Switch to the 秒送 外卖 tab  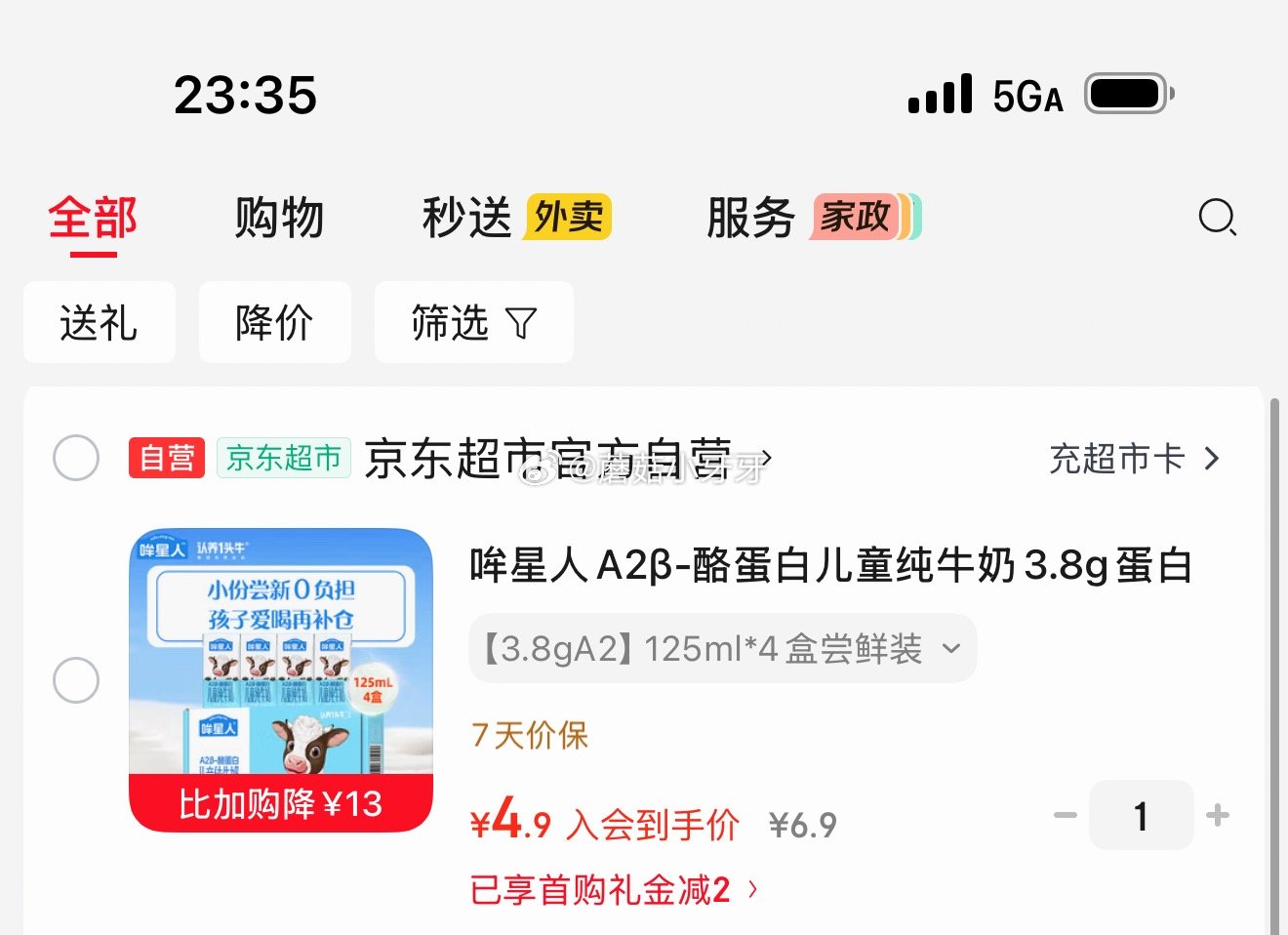click(x=516, y=218)
